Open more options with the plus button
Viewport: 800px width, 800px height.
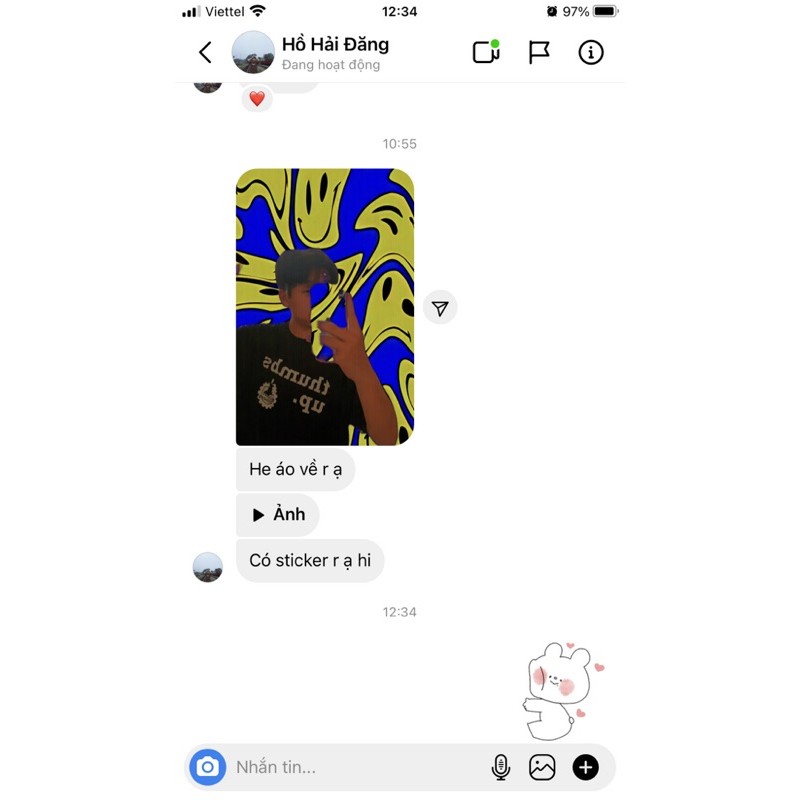[x=585, y=767]
